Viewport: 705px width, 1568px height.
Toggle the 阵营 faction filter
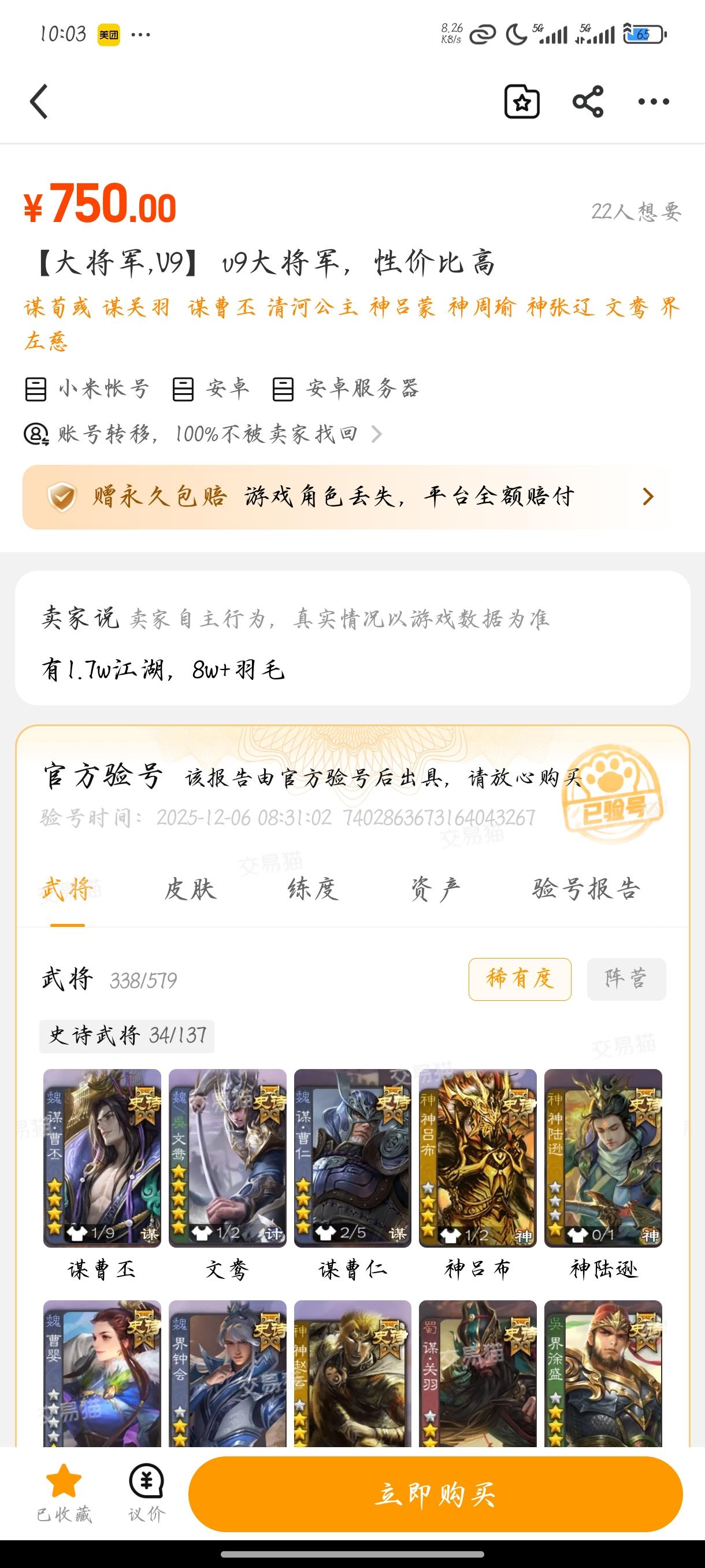click(626, 979)
